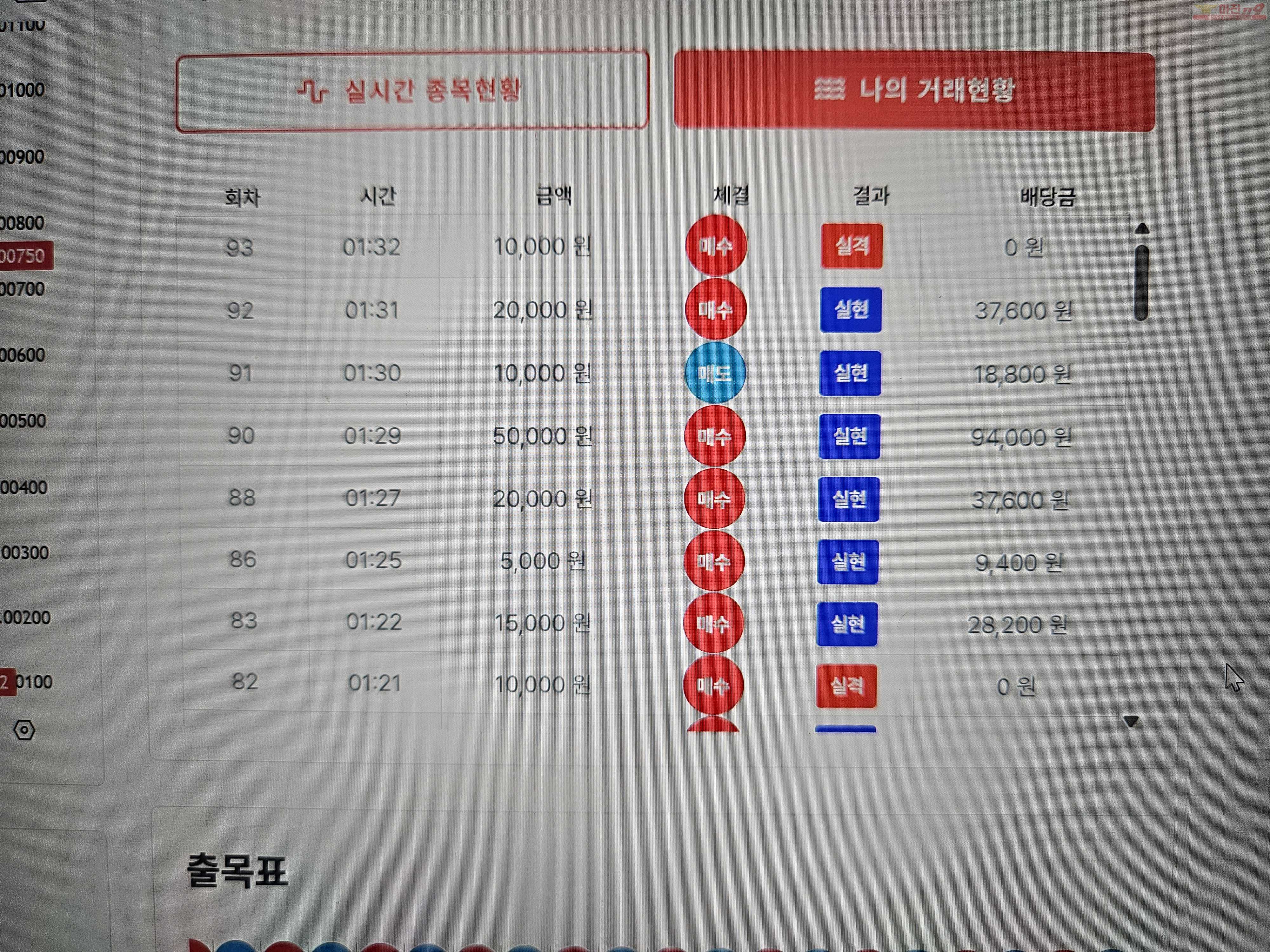Screen dimensions: 1270x952
Task: Click the scrollbar down arrow
Action: [x=1131, y=721]
